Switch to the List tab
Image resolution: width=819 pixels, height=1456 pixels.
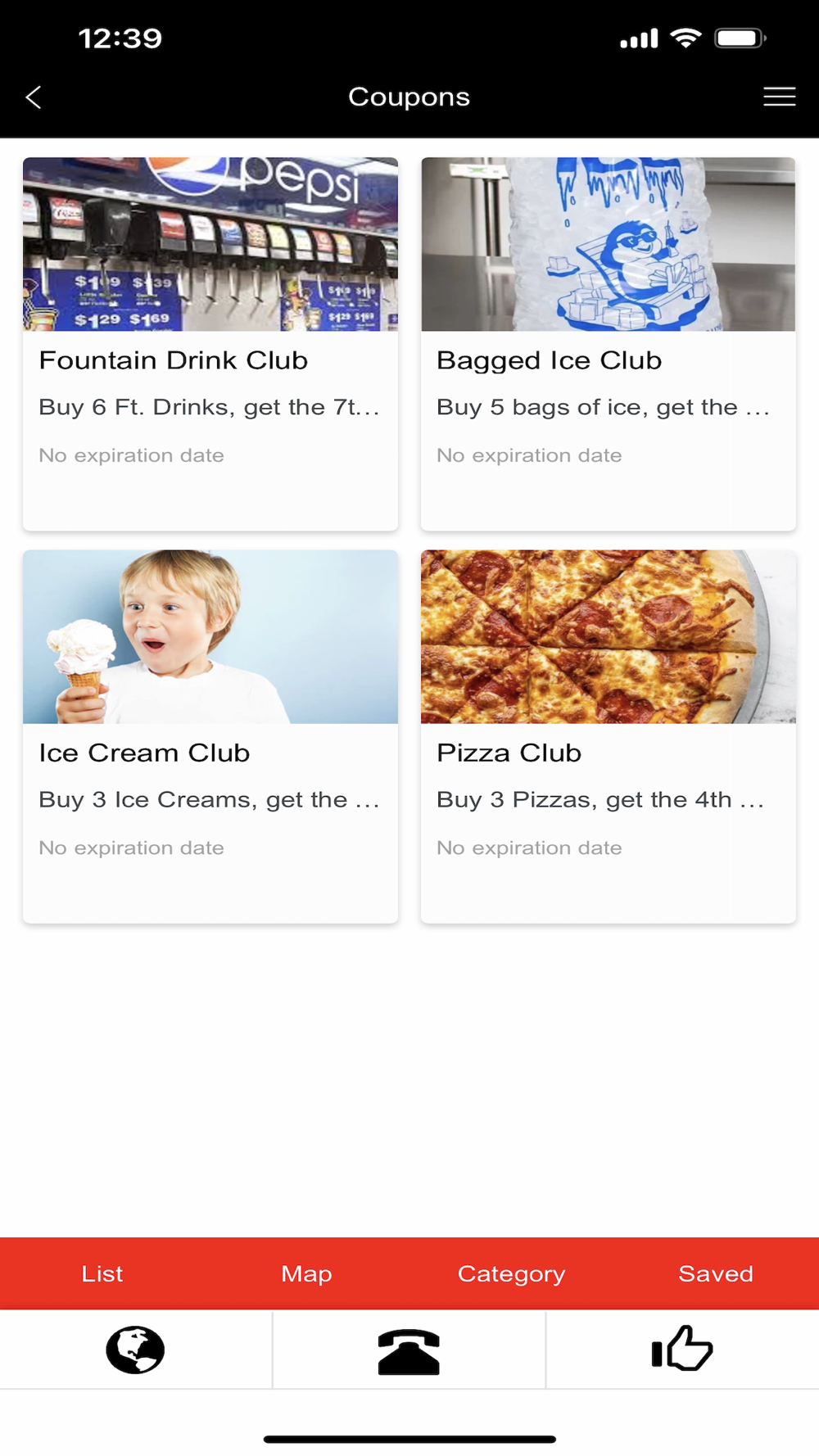tap(102, 1273)
